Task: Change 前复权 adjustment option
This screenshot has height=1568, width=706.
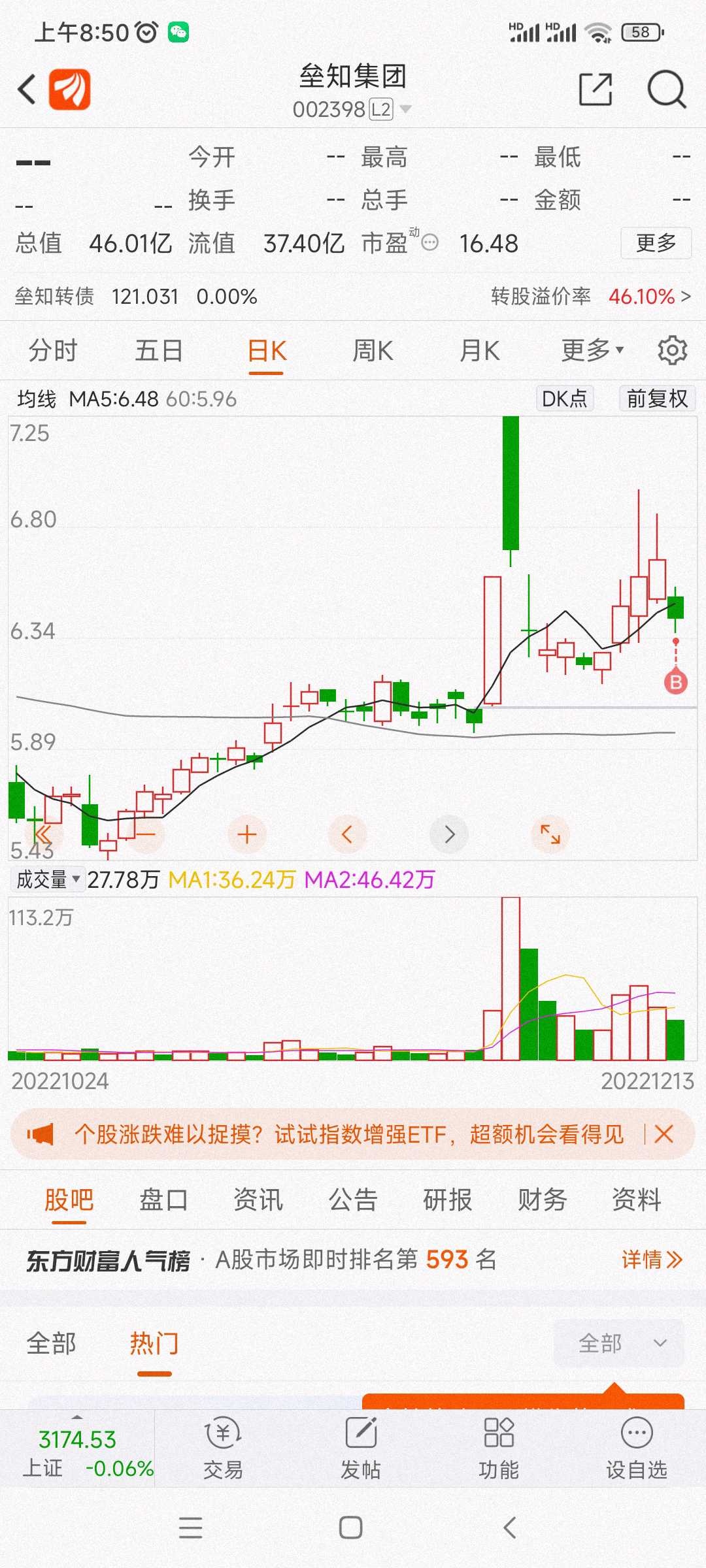Action: 657,399
